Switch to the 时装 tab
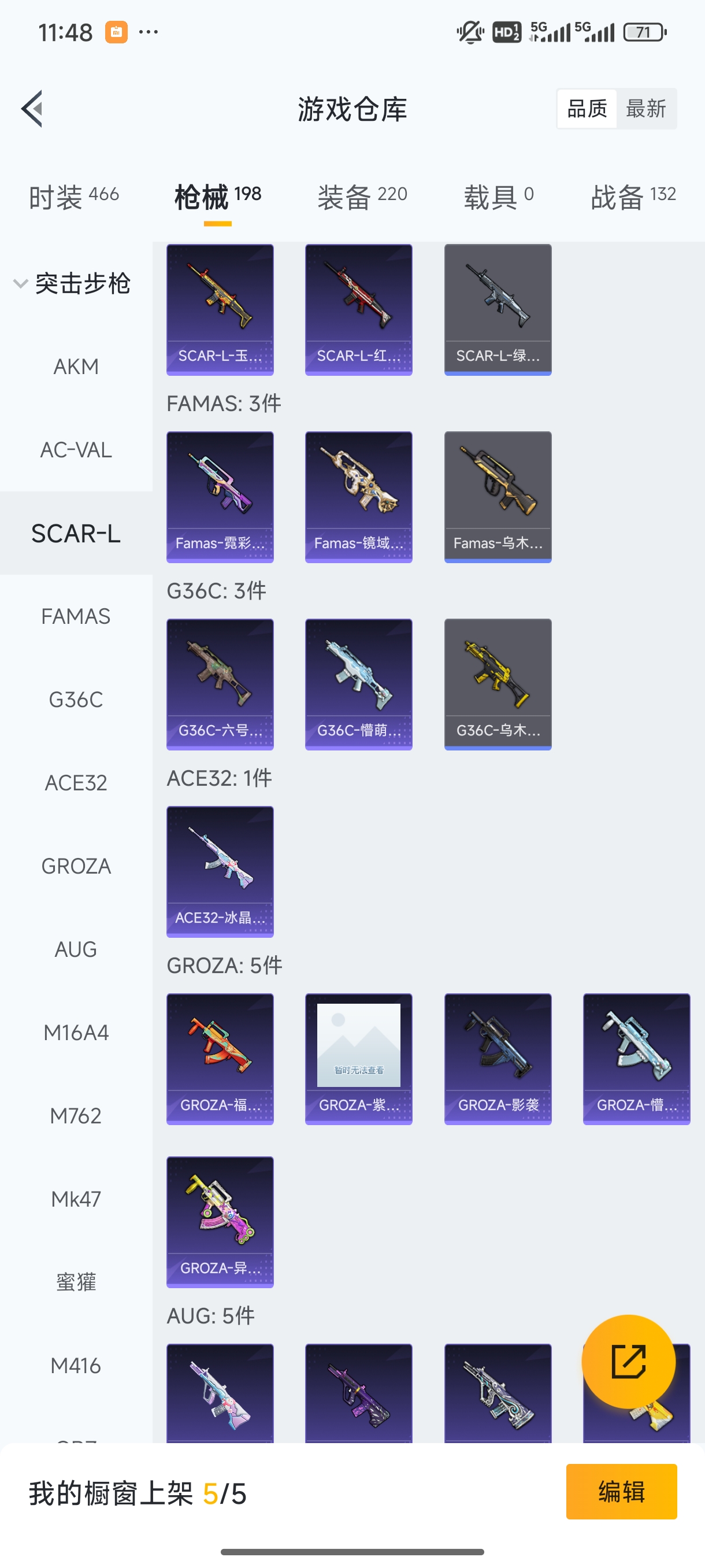The width and height of the screenshot is (705, 1568). (x=73, y=197)
